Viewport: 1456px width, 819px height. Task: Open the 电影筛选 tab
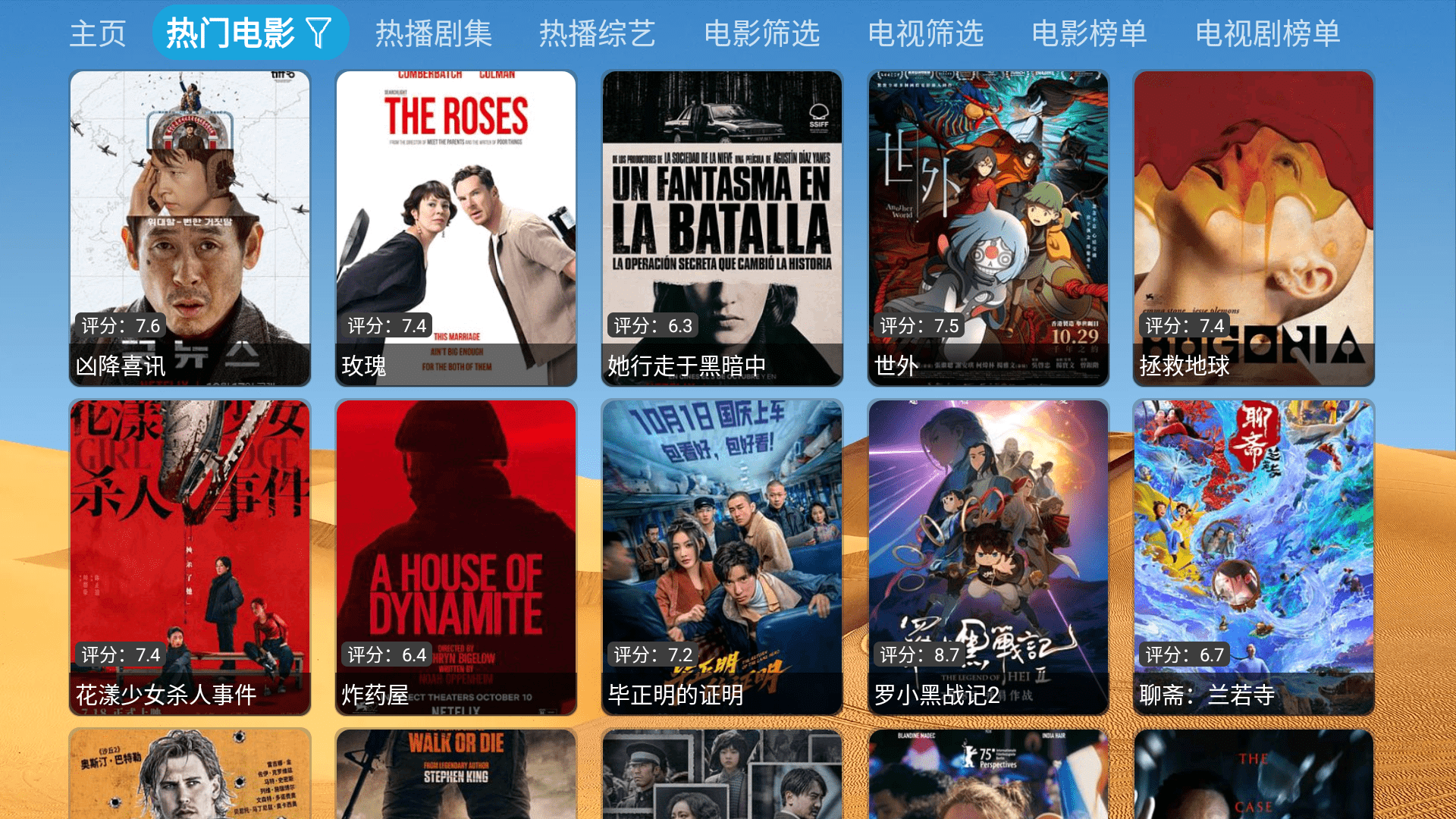click(761, 33)
